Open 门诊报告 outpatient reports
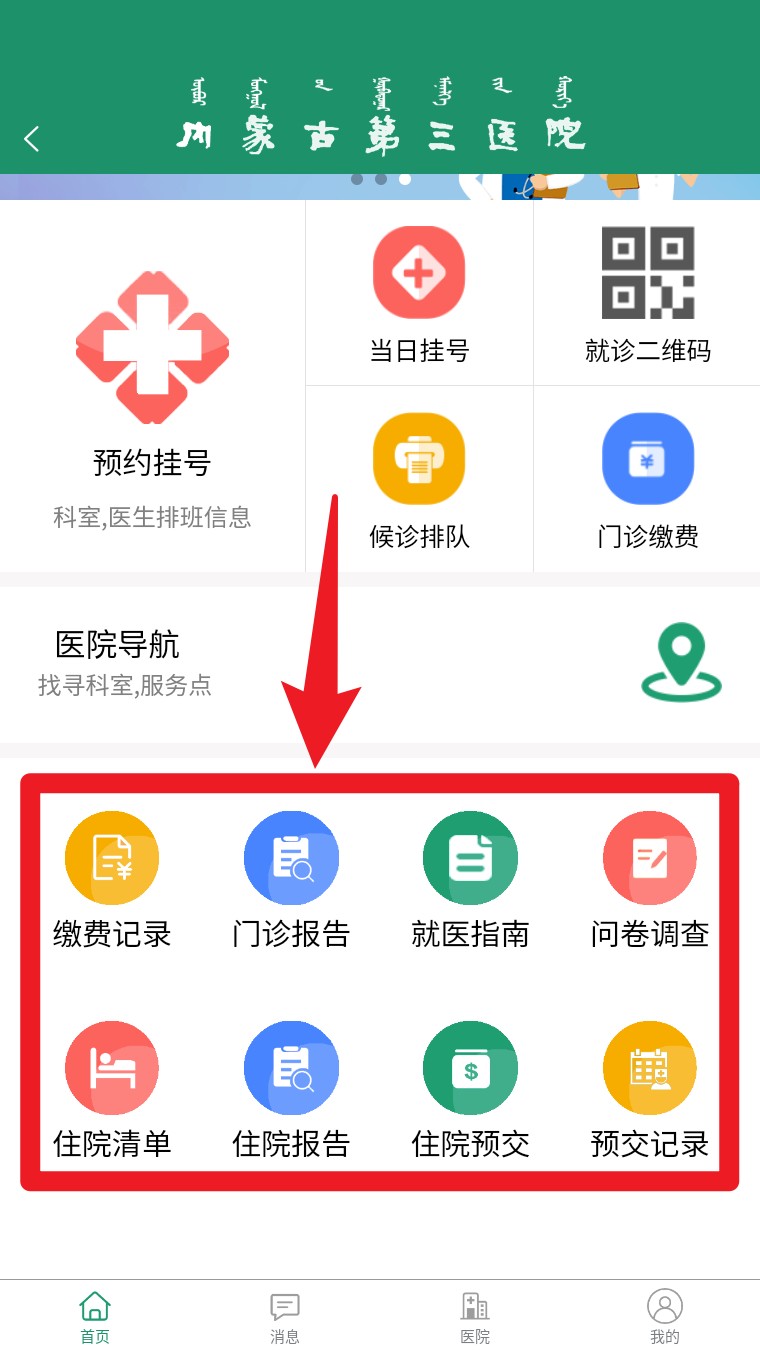Viewport: 760px width, 1355px height. [x=291, y=879]
